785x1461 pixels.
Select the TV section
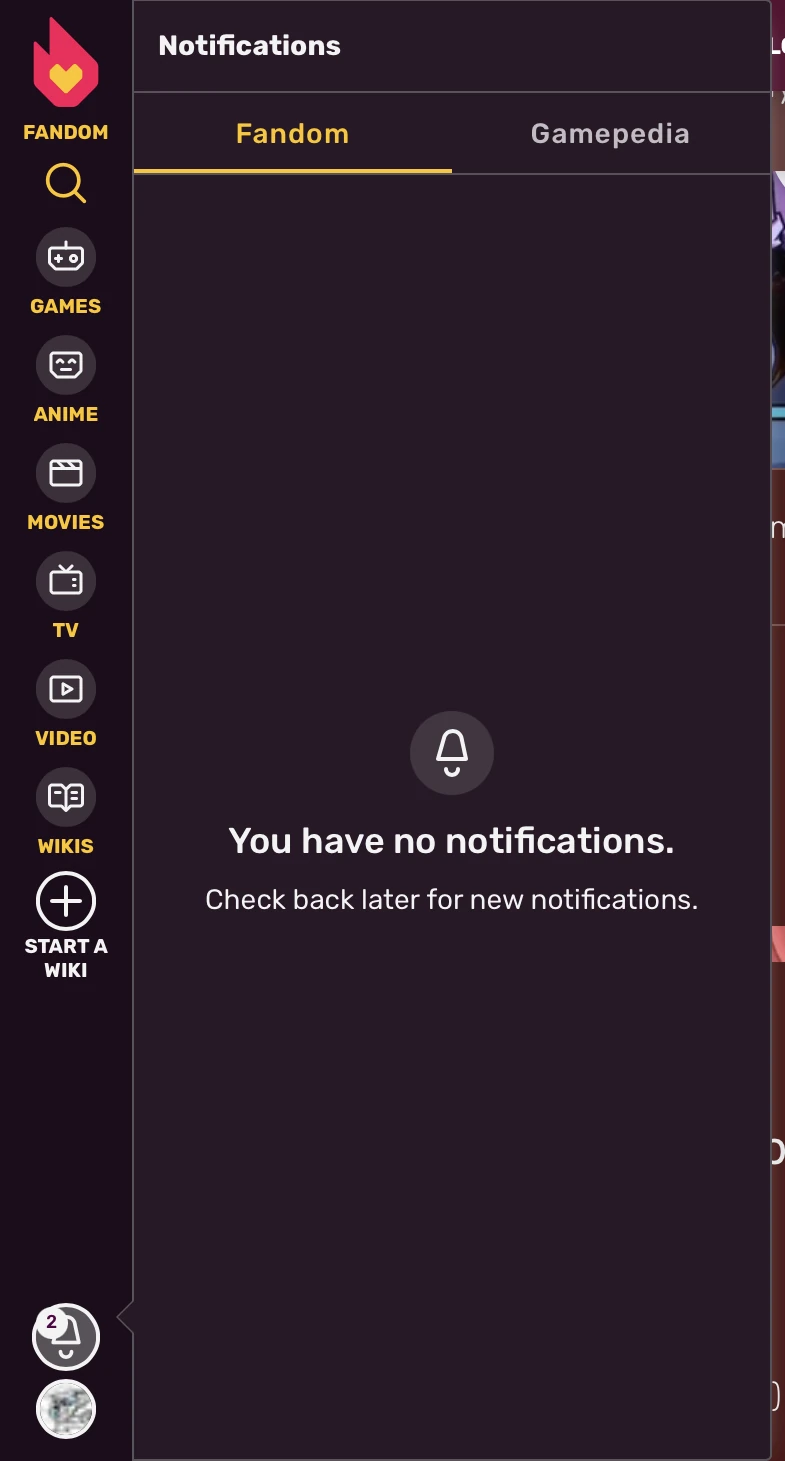pos(66,596)
